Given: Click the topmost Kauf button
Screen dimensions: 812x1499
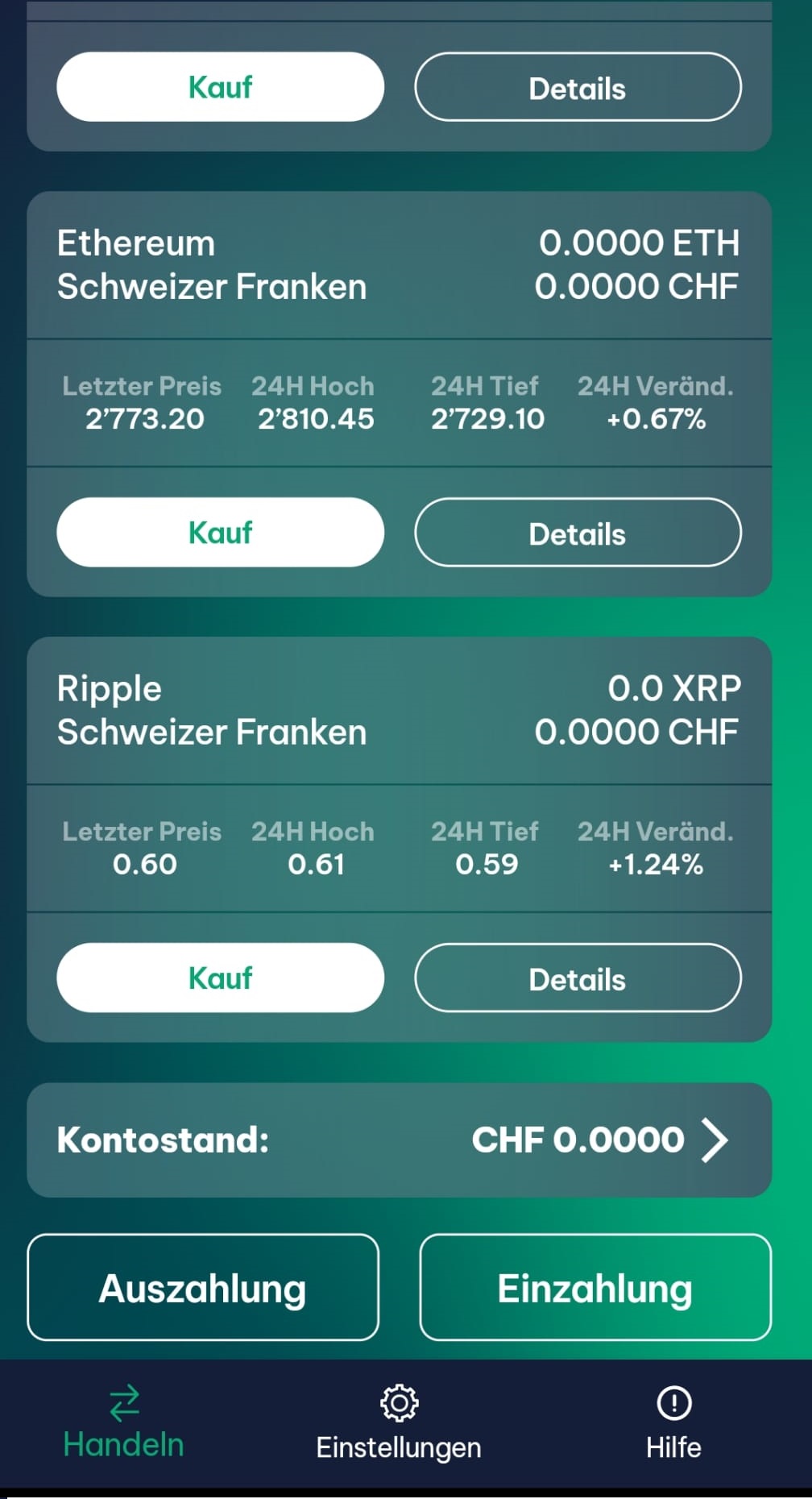Looking at the screenshot, I should [x=220, y=86].
